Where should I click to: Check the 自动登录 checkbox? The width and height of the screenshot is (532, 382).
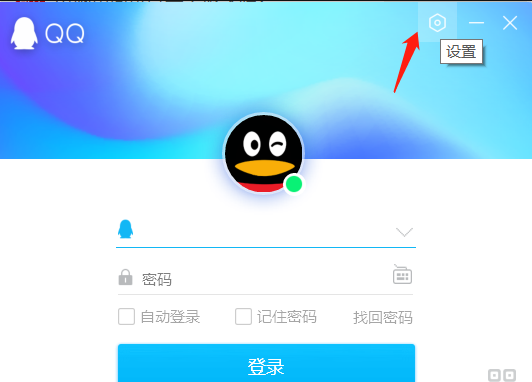pos(126,317)
